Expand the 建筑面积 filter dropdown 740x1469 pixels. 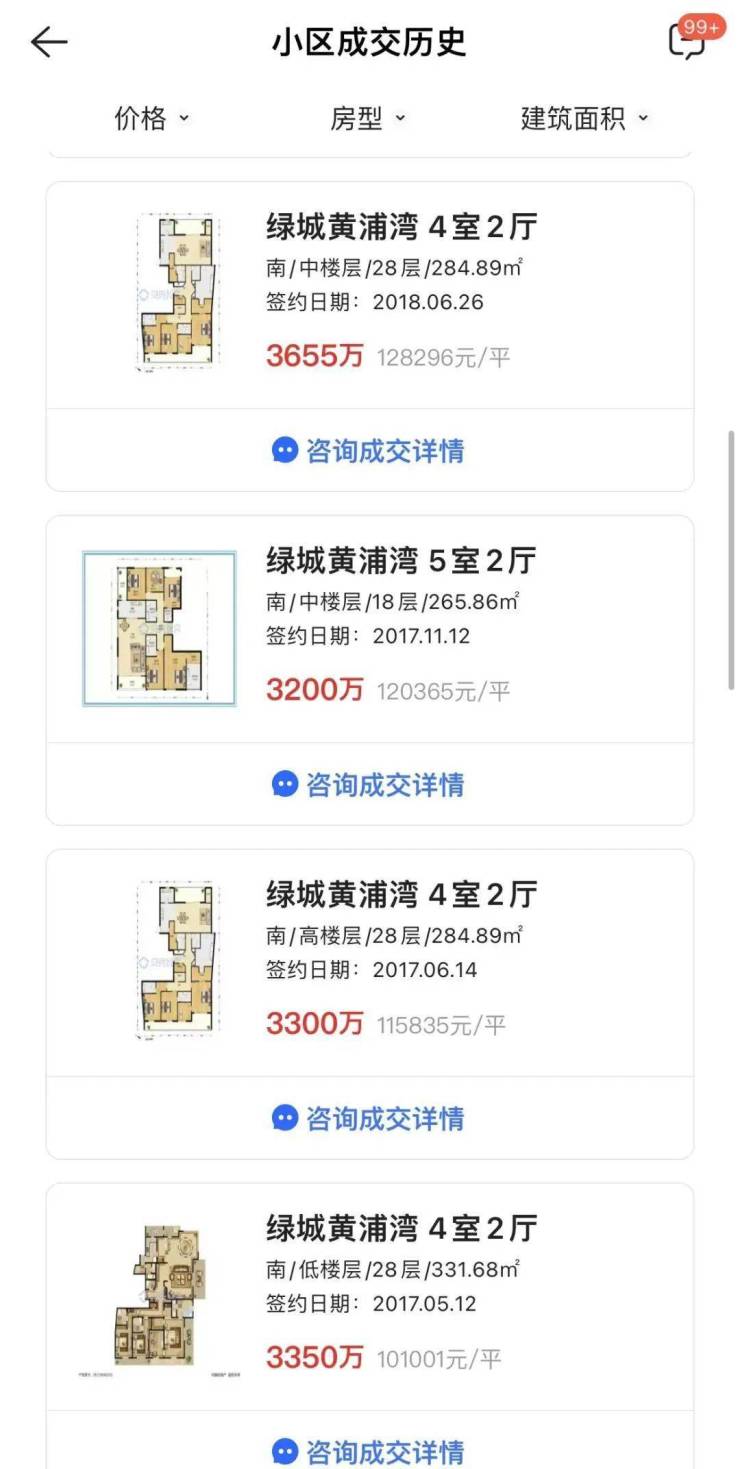(x=584, y=118)
